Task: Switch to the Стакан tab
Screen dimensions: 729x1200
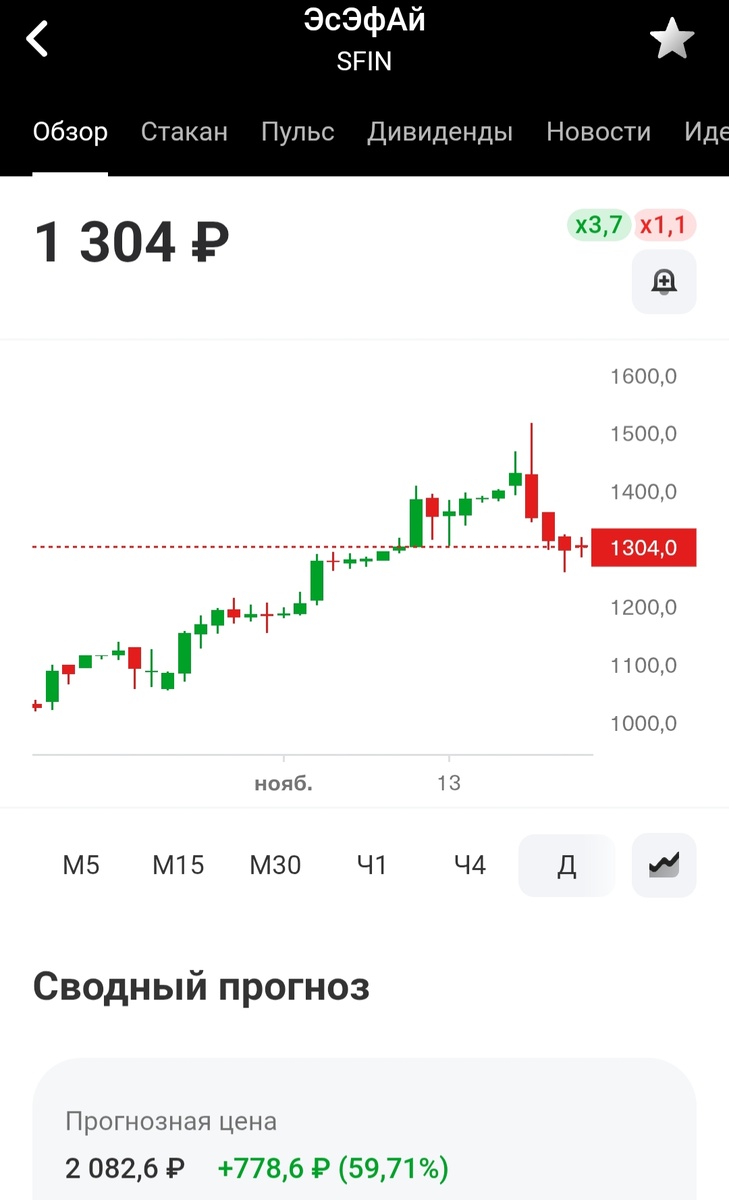Action: coord(184,132)
